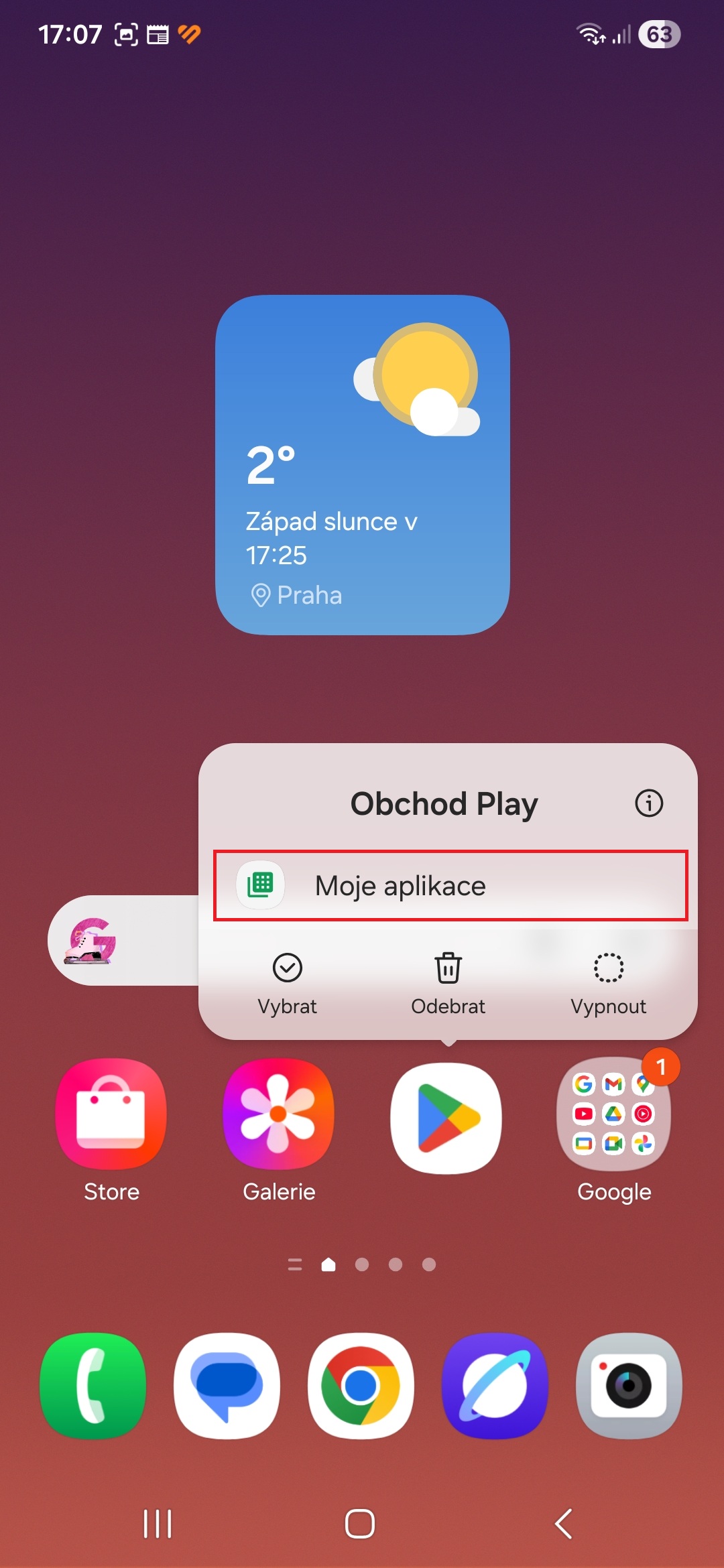This screenshot has height=1568, width=724.
Task: Open the Moje aplikace shortcut
Action: pos(450,885)
